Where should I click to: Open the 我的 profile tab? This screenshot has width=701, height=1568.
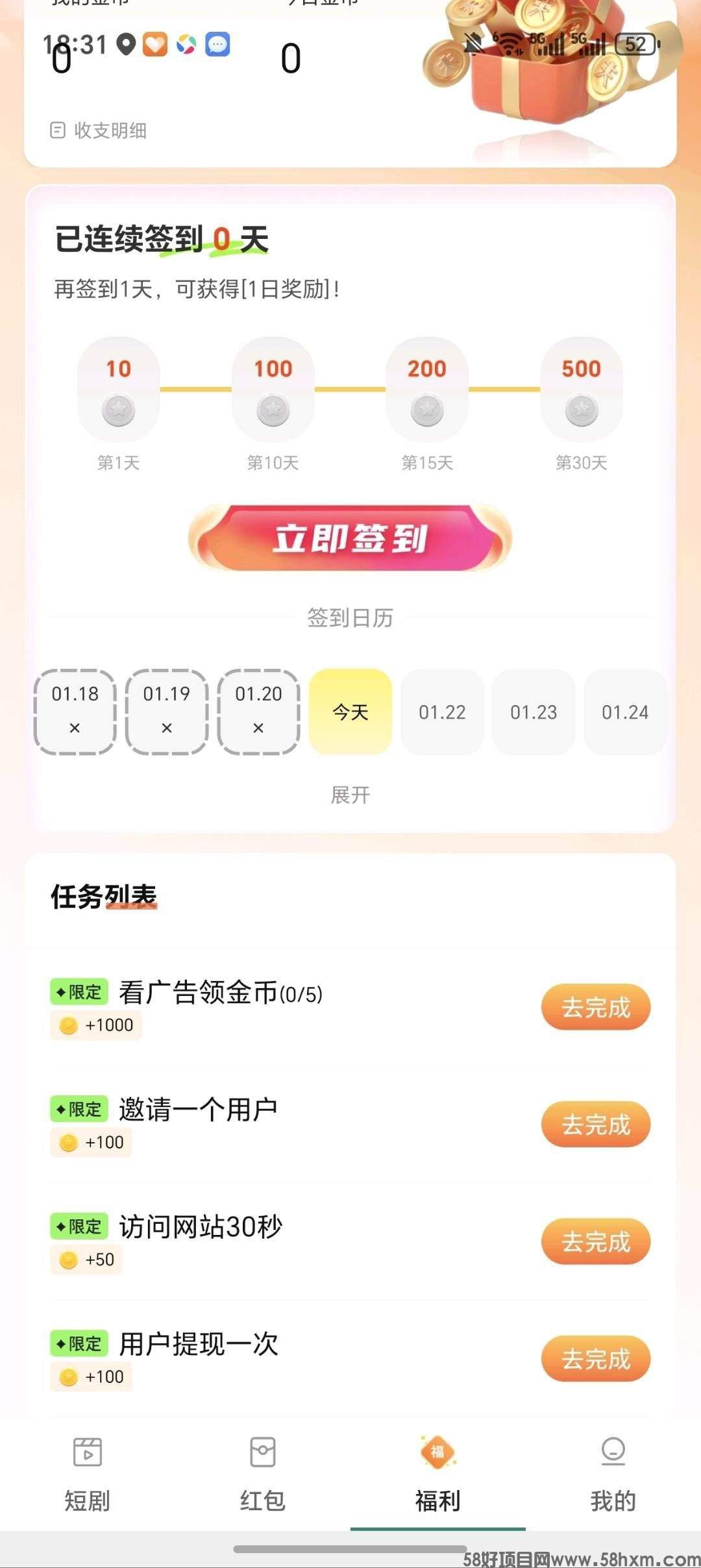pyautogui.click(x=613, y=1475)
